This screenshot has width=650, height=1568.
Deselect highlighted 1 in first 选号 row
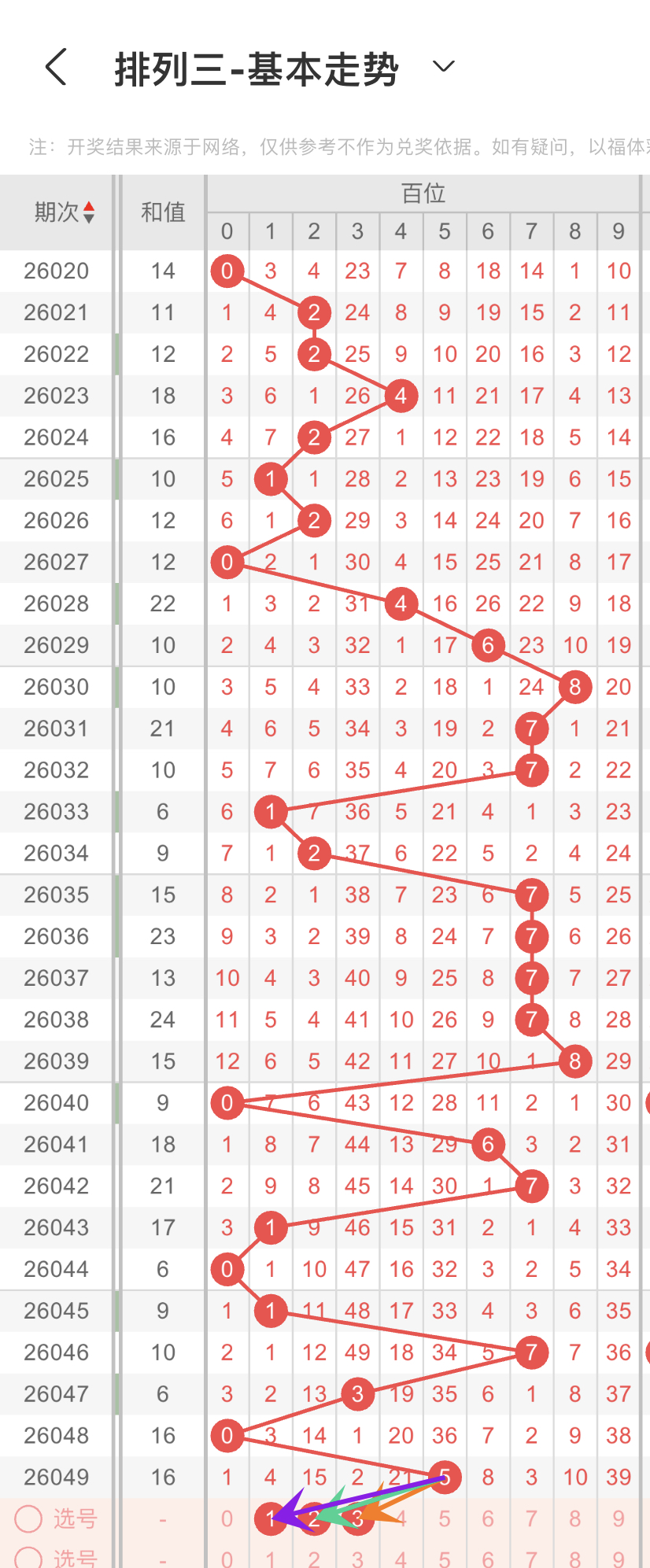point(270,1518)
